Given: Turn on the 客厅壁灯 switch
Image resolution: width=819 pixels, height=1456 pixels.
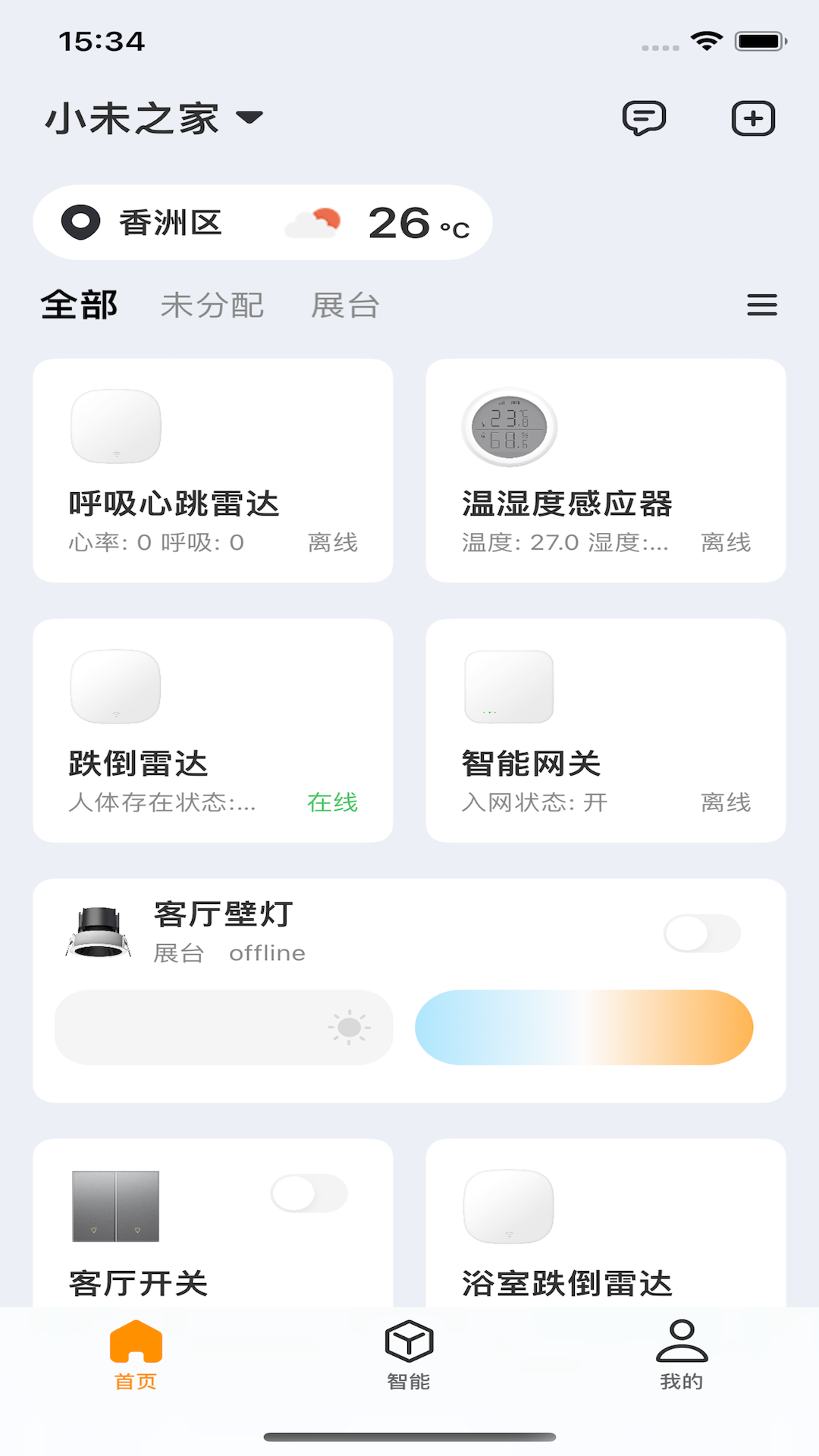Looking at the screenshot, I should [701, 934].
